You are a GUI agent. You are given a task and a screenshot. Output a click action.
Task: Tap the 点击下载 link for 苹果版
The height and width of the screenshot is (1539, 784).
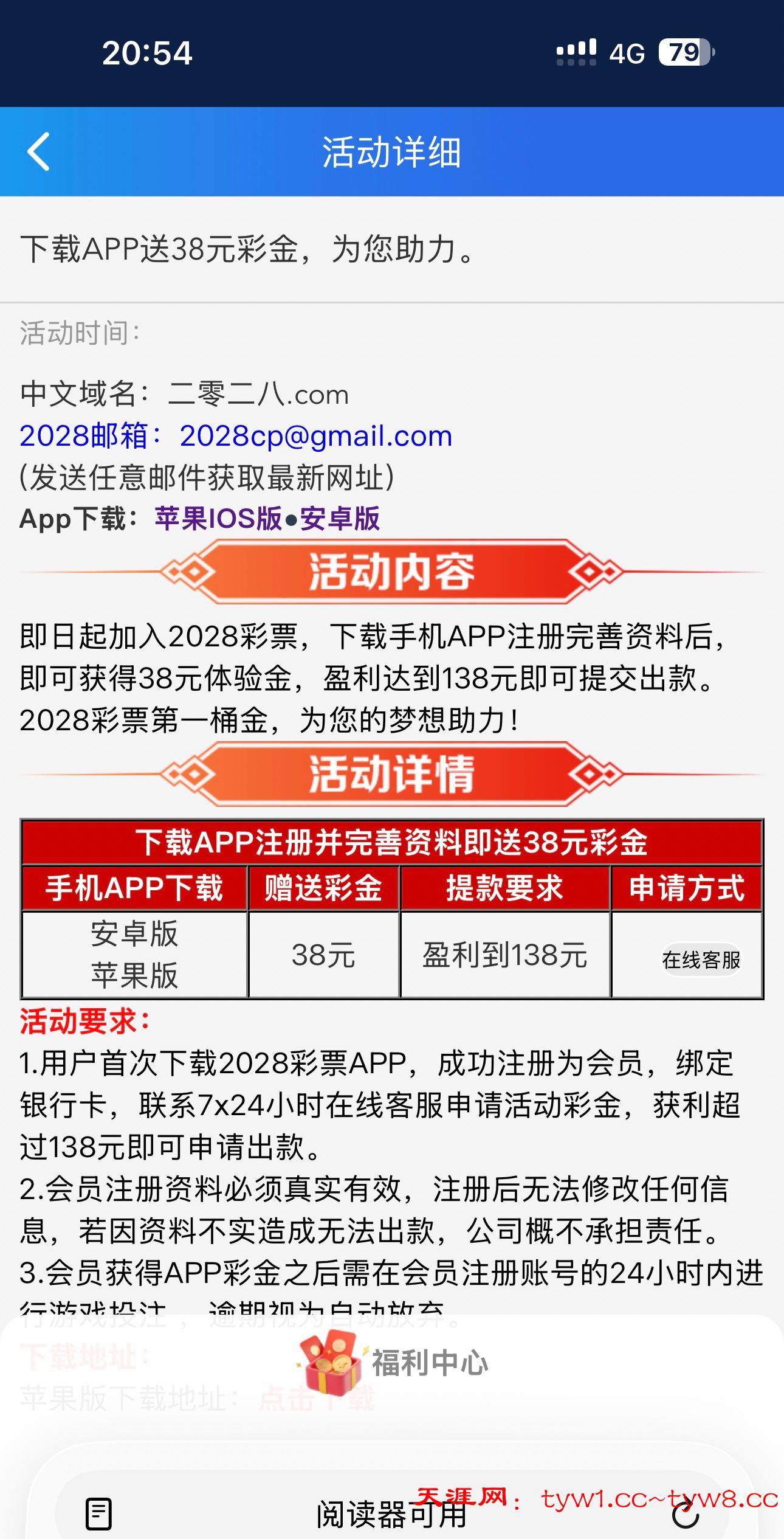[317, 1399]
